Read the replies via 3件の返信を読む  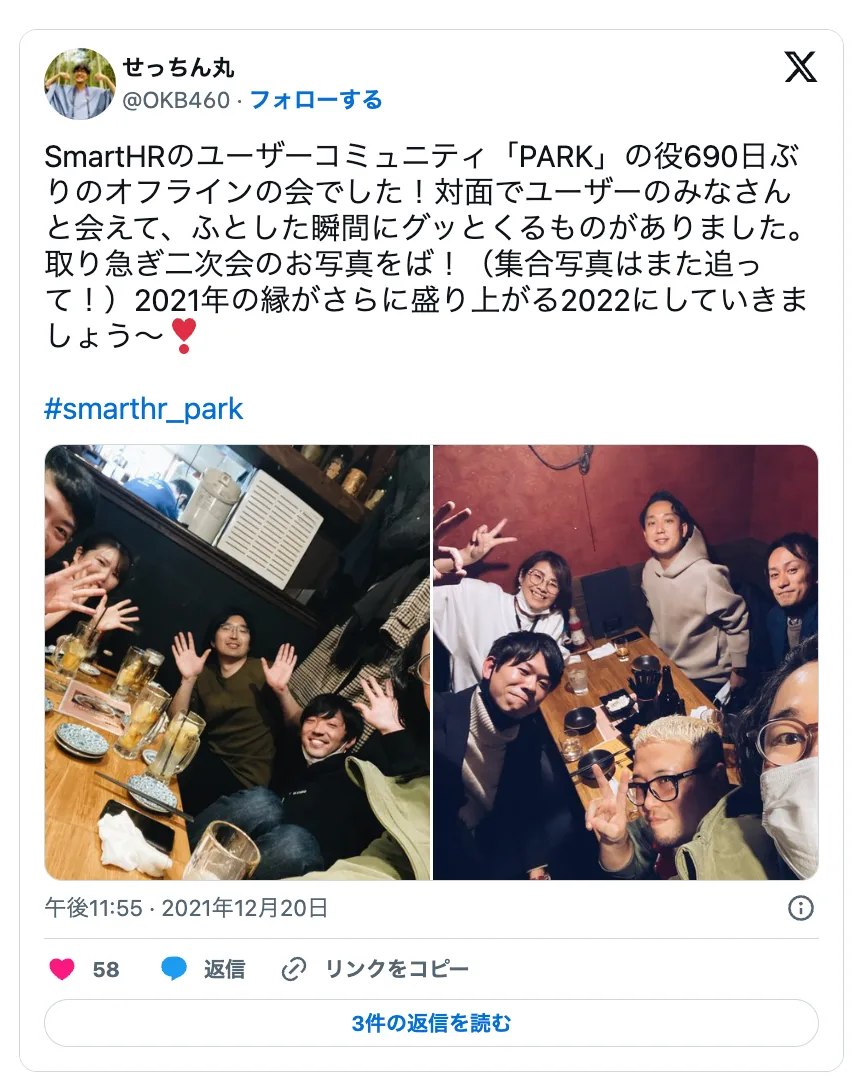pyautogui.click(x=431, y=1023)
